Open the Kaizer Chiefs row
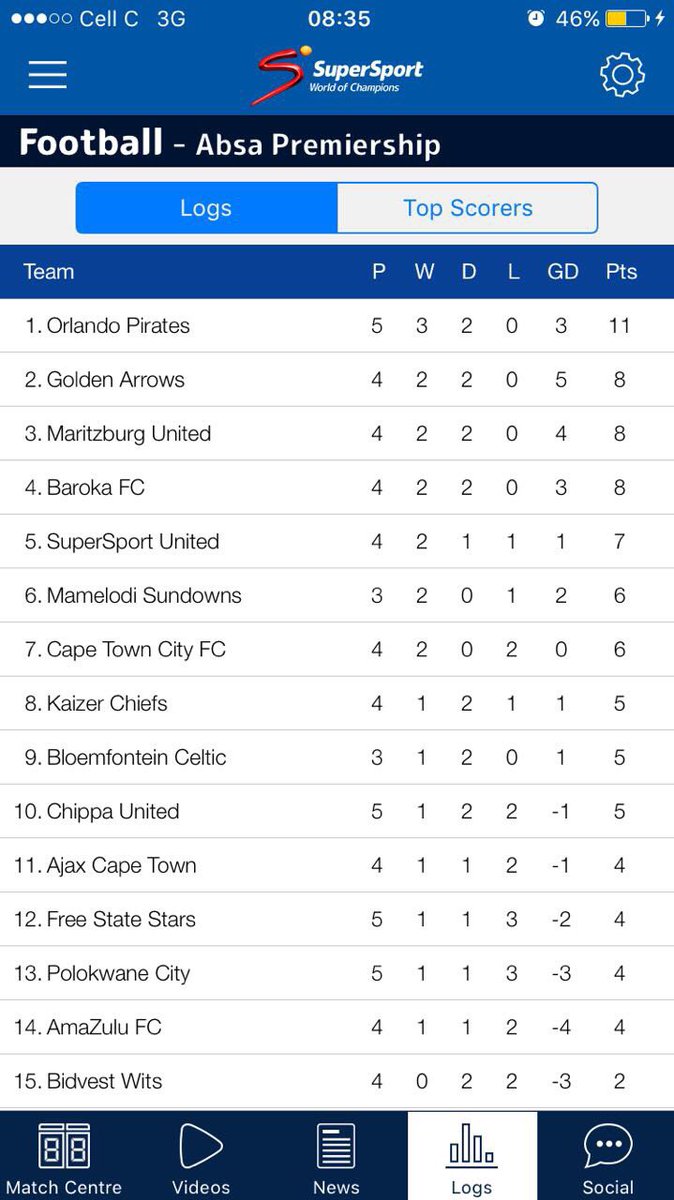Screen dimensions: 674x1200 (x=337, y=704)
